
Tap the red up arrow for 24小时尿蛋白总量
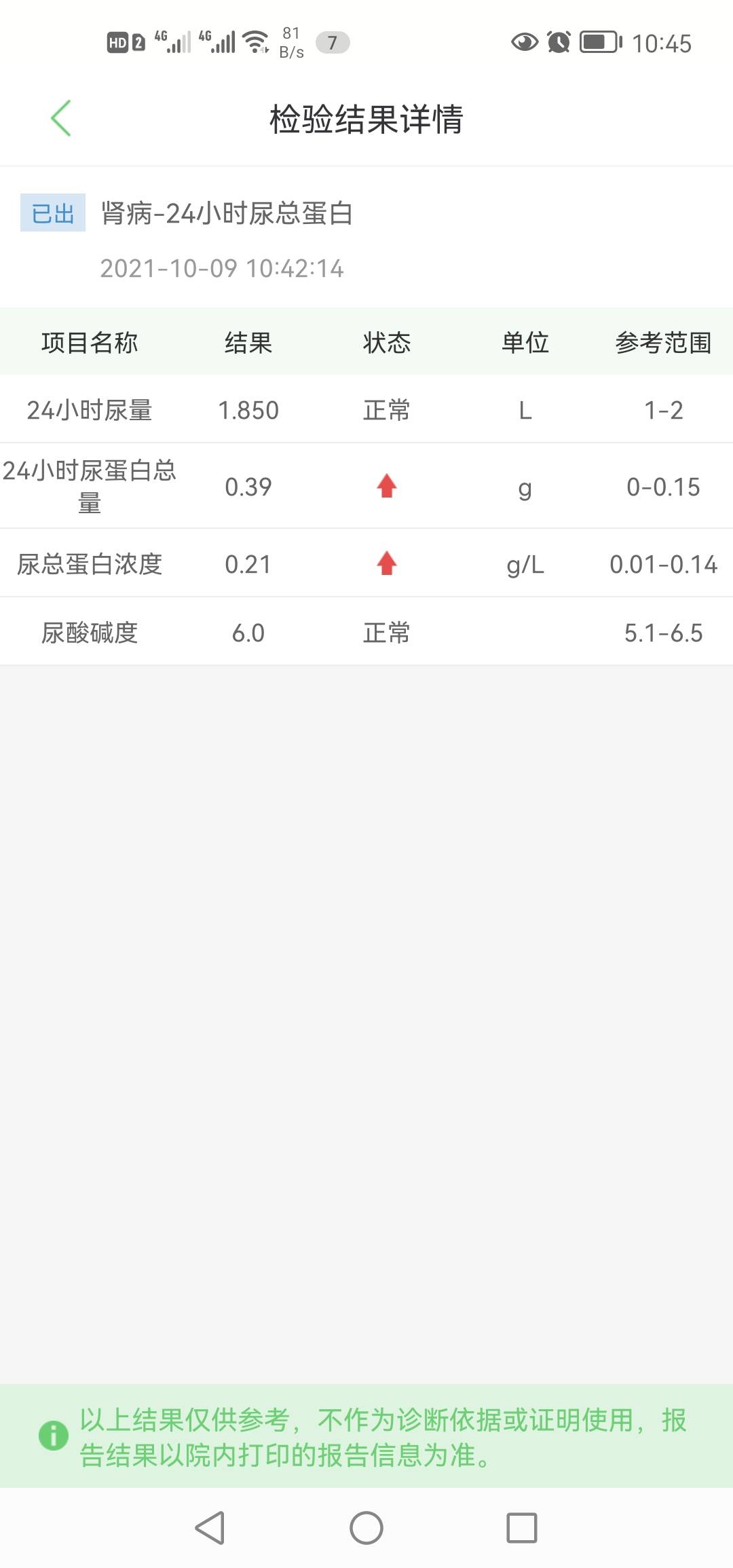tap(386, 487)
